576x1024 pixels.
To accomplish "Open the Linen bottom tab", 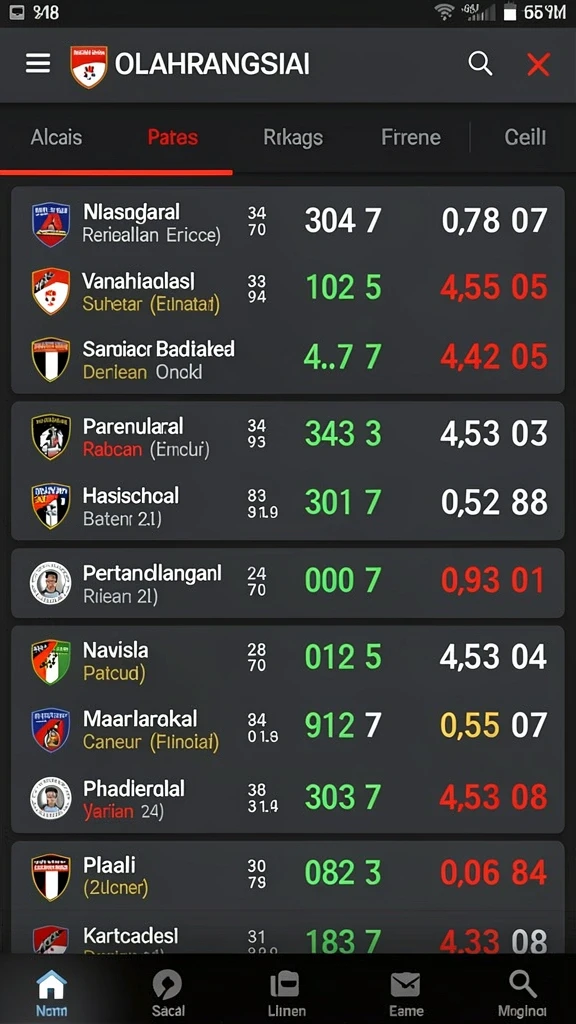I will (285, 993).
